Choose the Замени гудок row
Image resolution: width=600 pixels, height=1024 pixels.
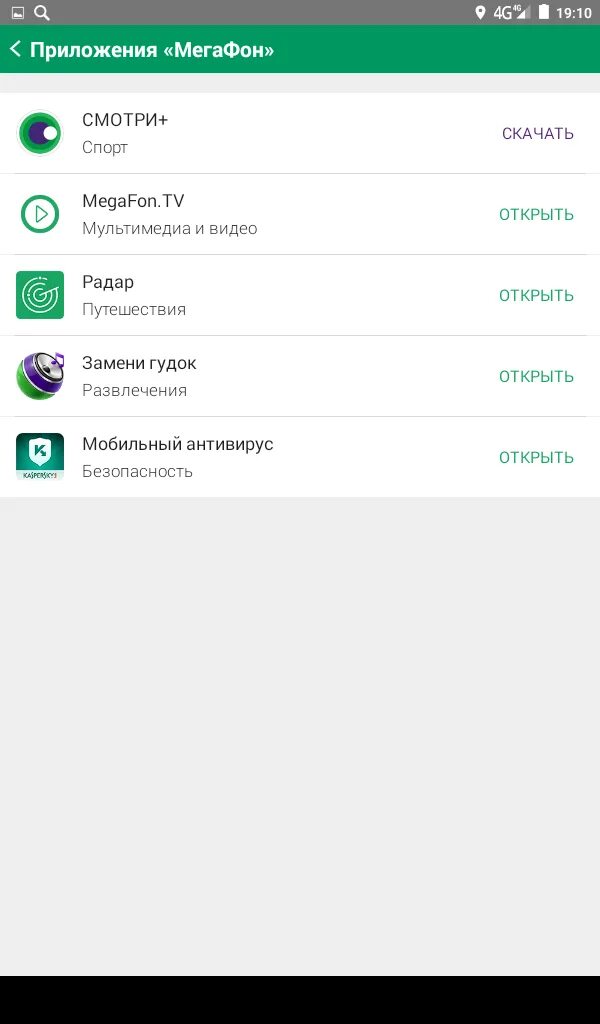tap(250, 377)
